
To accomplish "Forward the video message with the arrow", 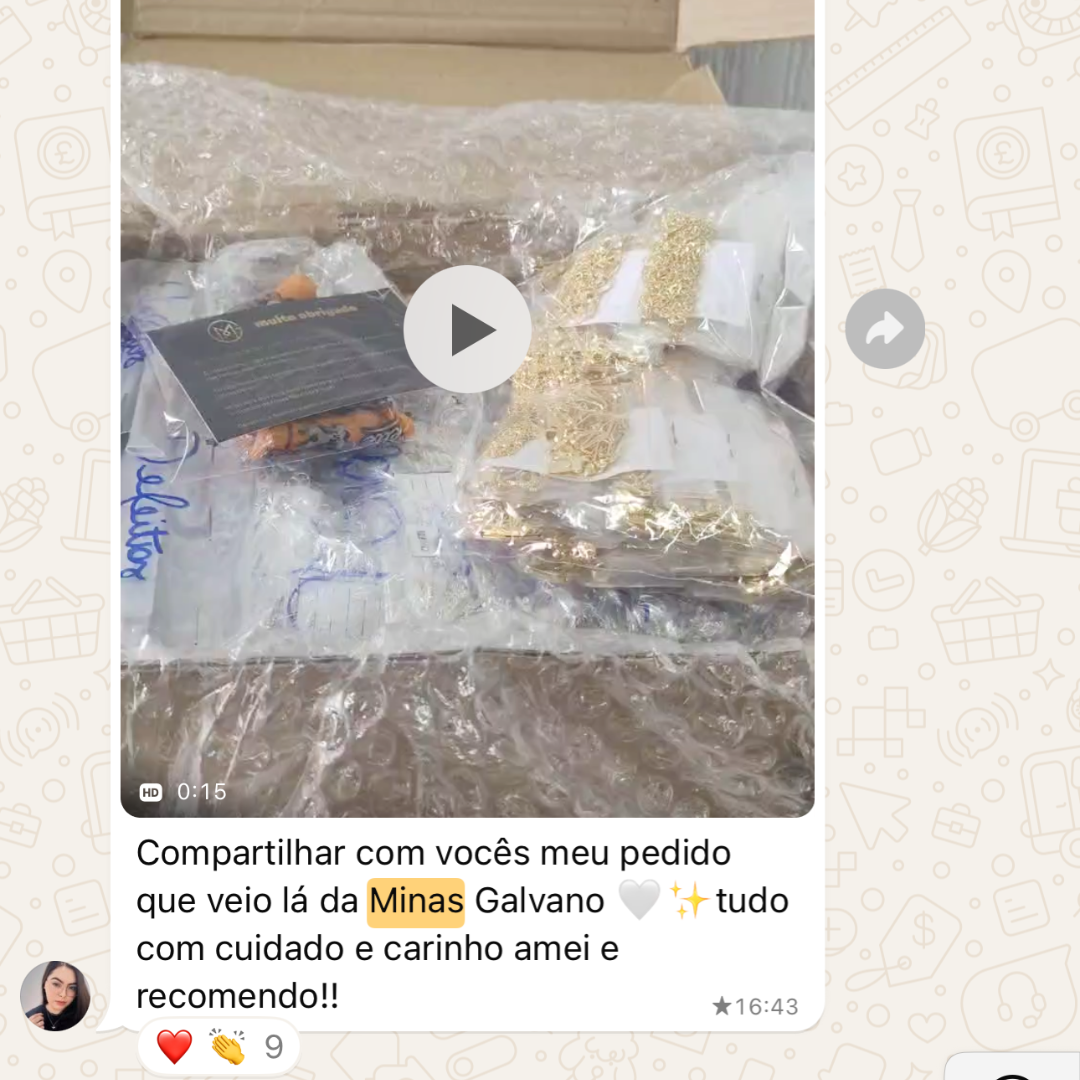I will (884, 329).
